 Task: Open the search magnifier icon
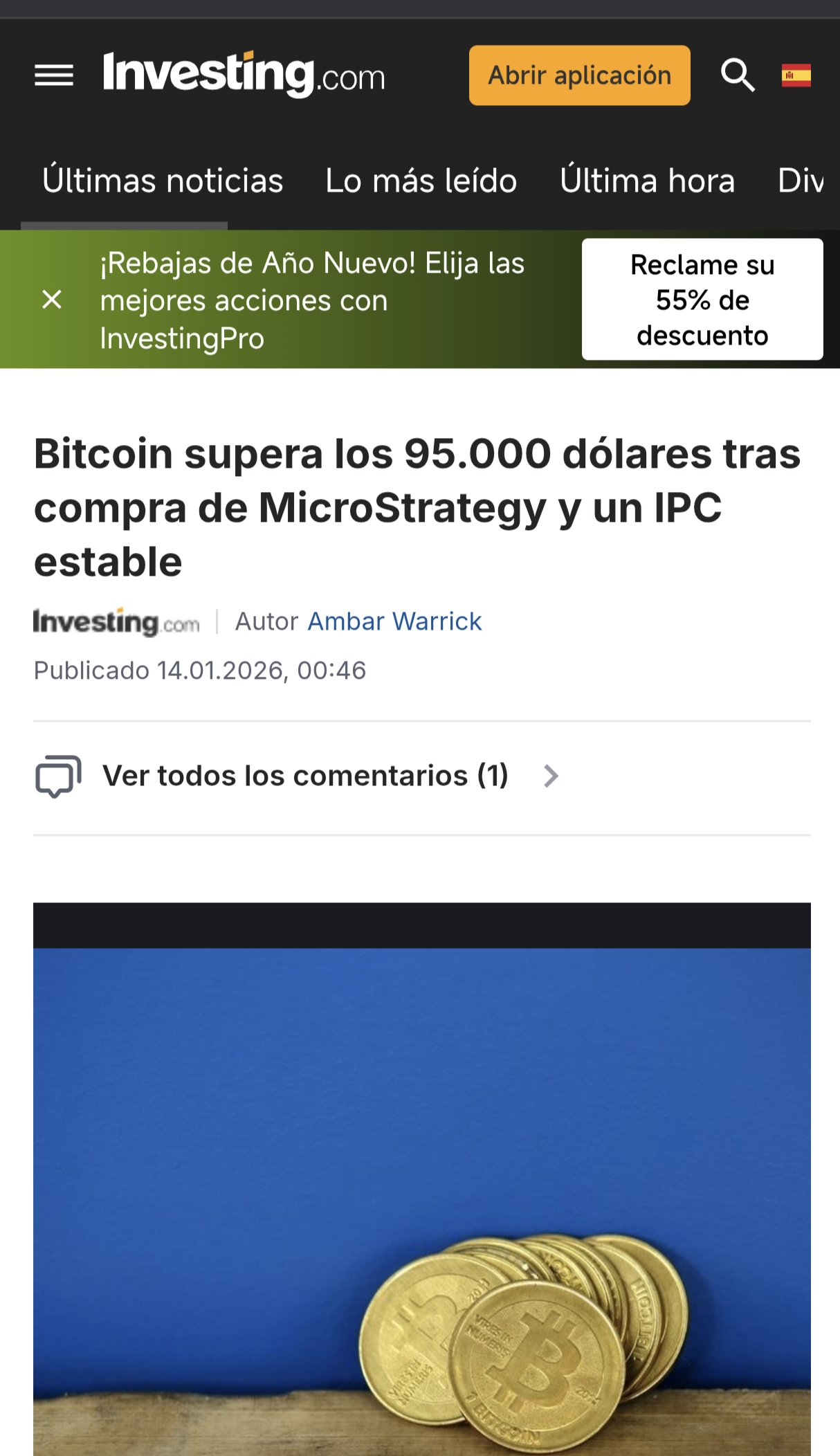click(x=738, y=75)
